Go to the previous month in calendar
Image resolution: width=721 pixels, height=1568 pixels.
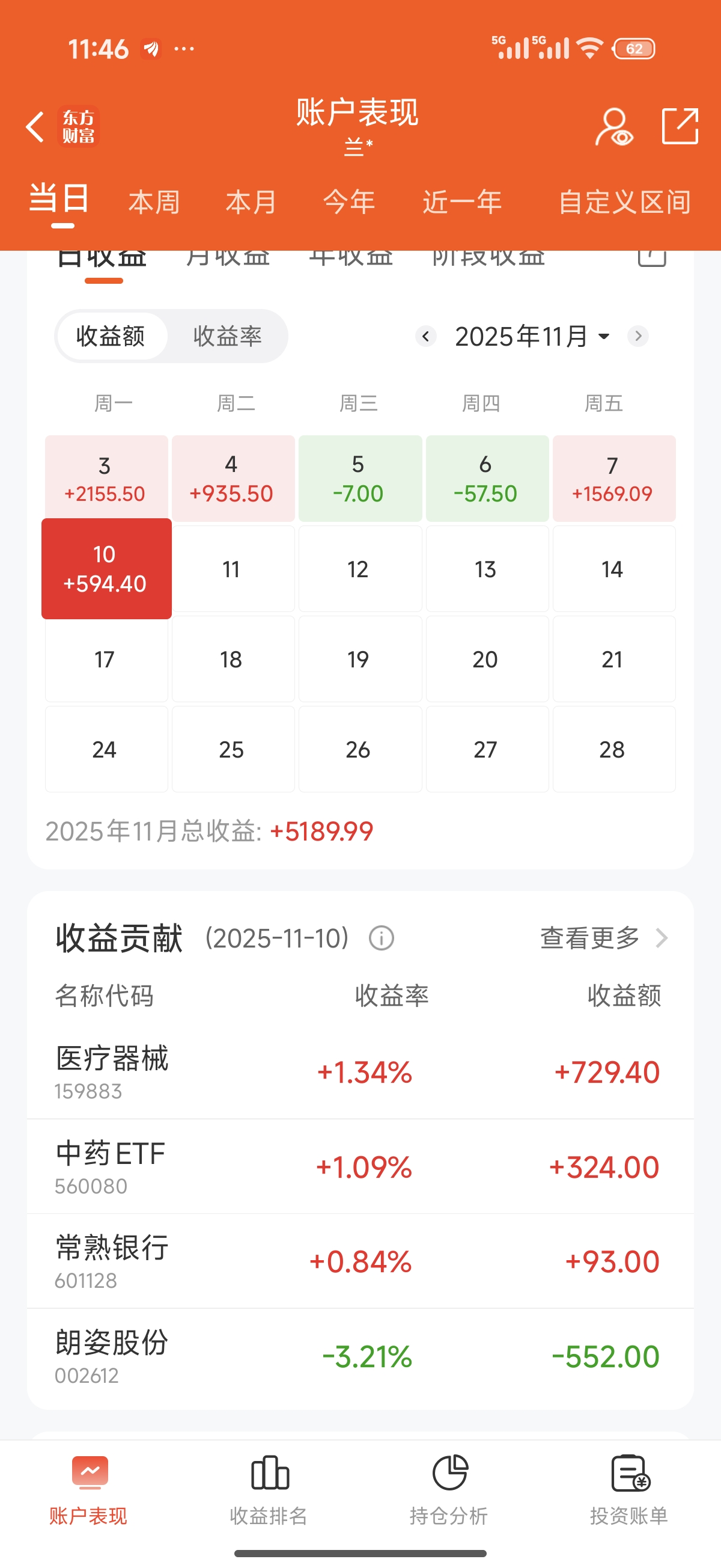(x=426, y=336)
